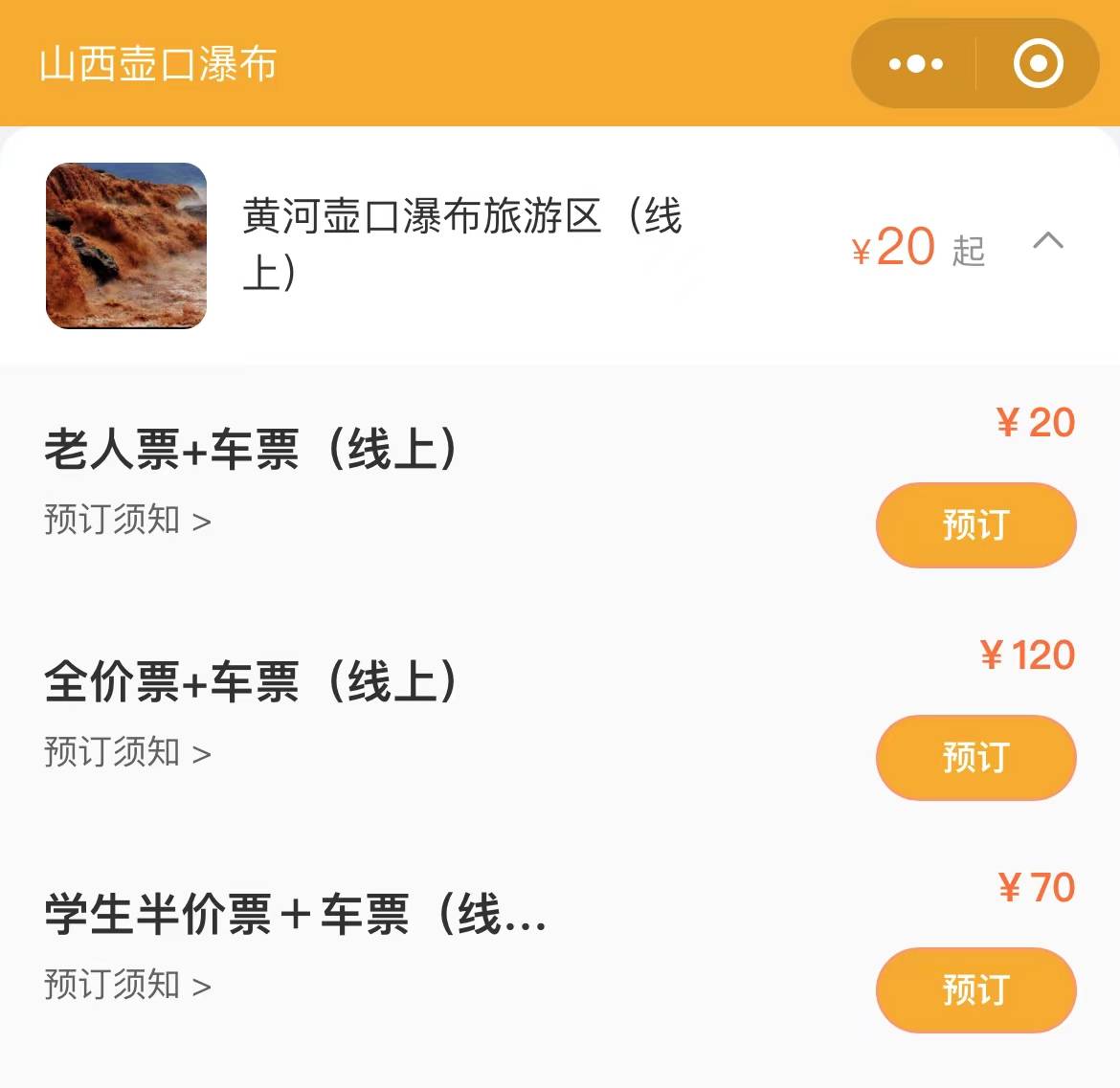The width and height of the screenshot is (1120, 1088).
Task: Book the 老人票+车票 ticket
Action: point(975,524)
